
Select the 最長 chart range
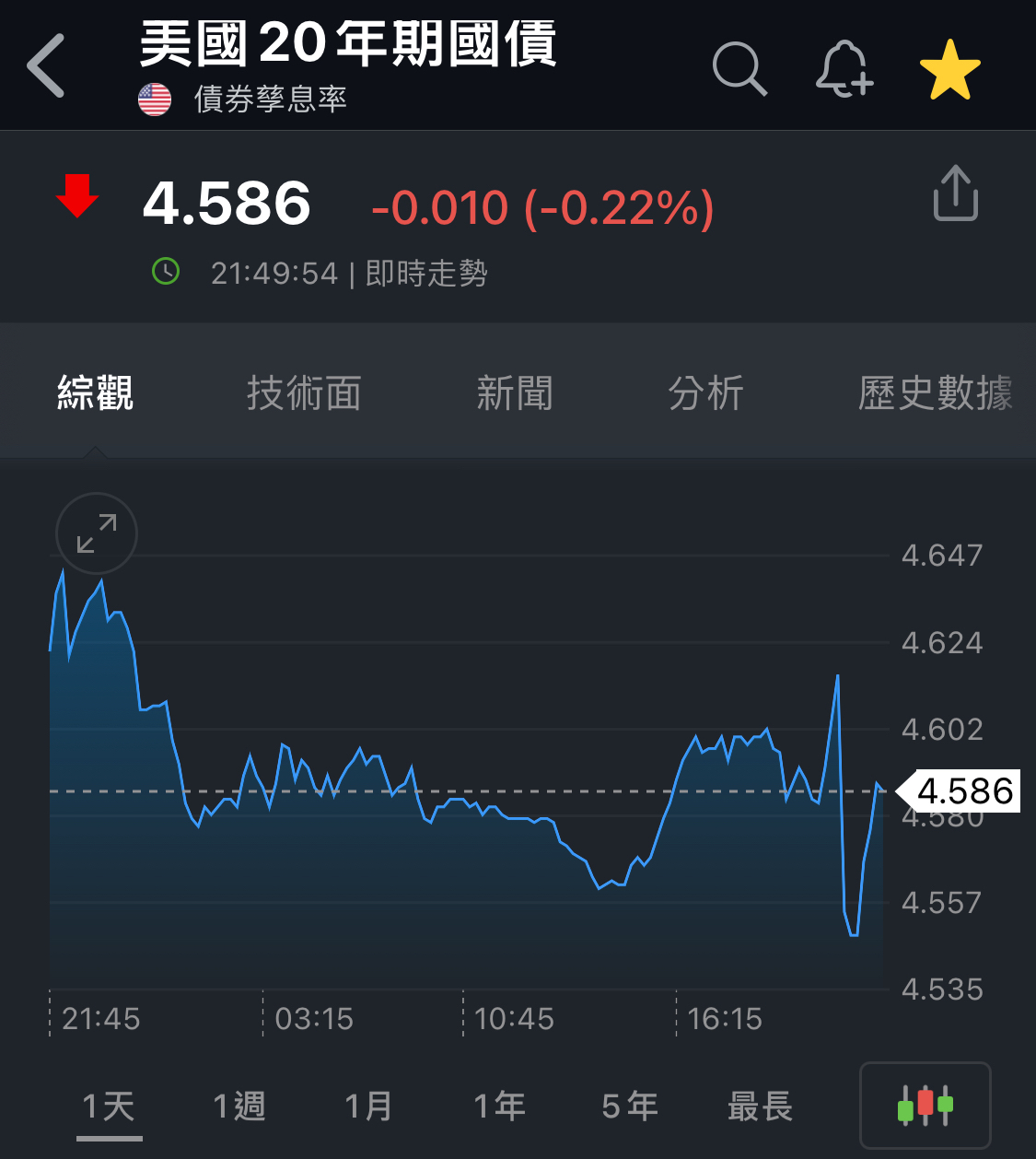click(x=760, y=1106)
